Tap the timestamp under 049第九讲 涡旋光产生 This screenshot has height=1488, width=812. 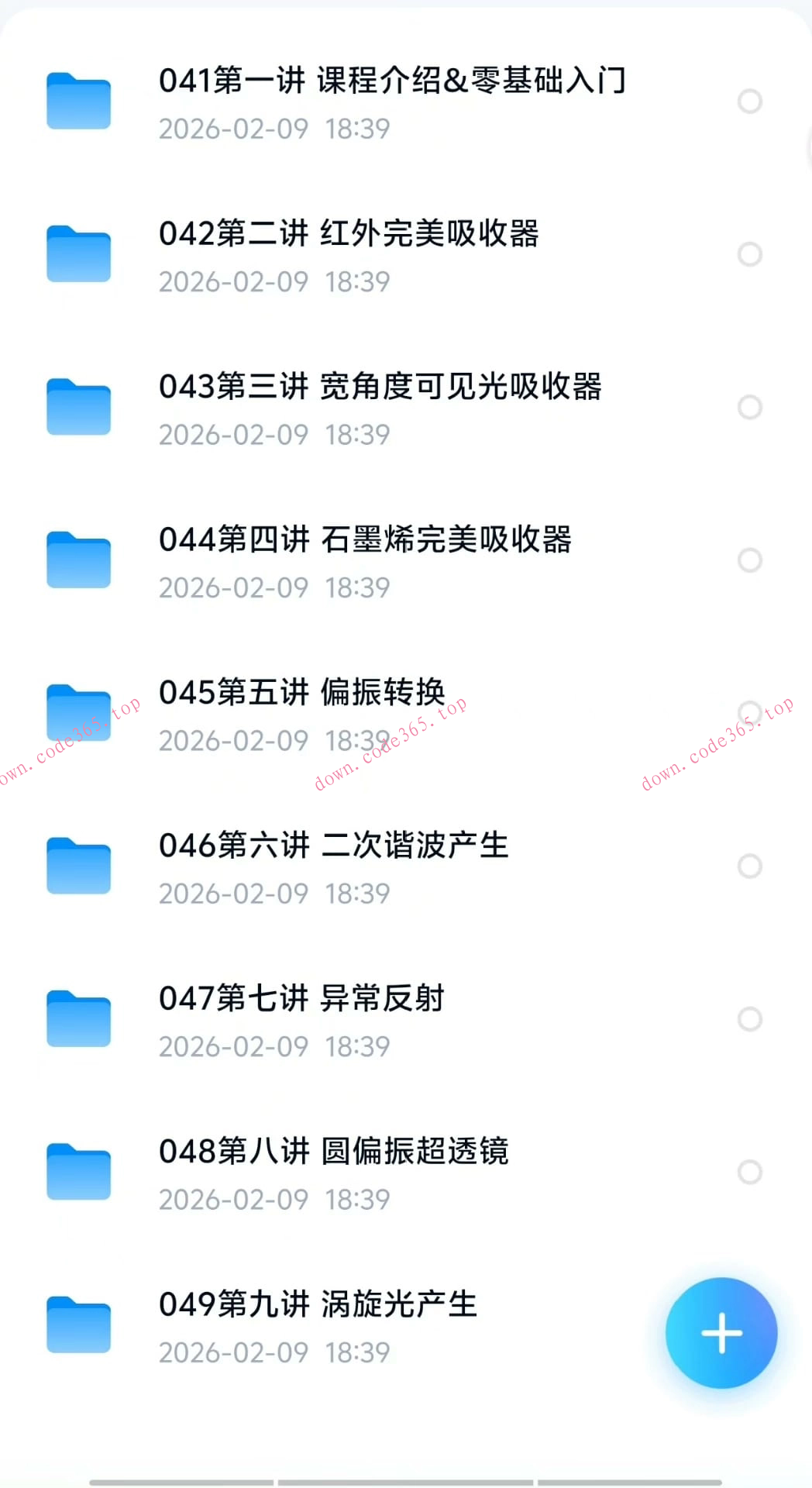click(273, 1352)
